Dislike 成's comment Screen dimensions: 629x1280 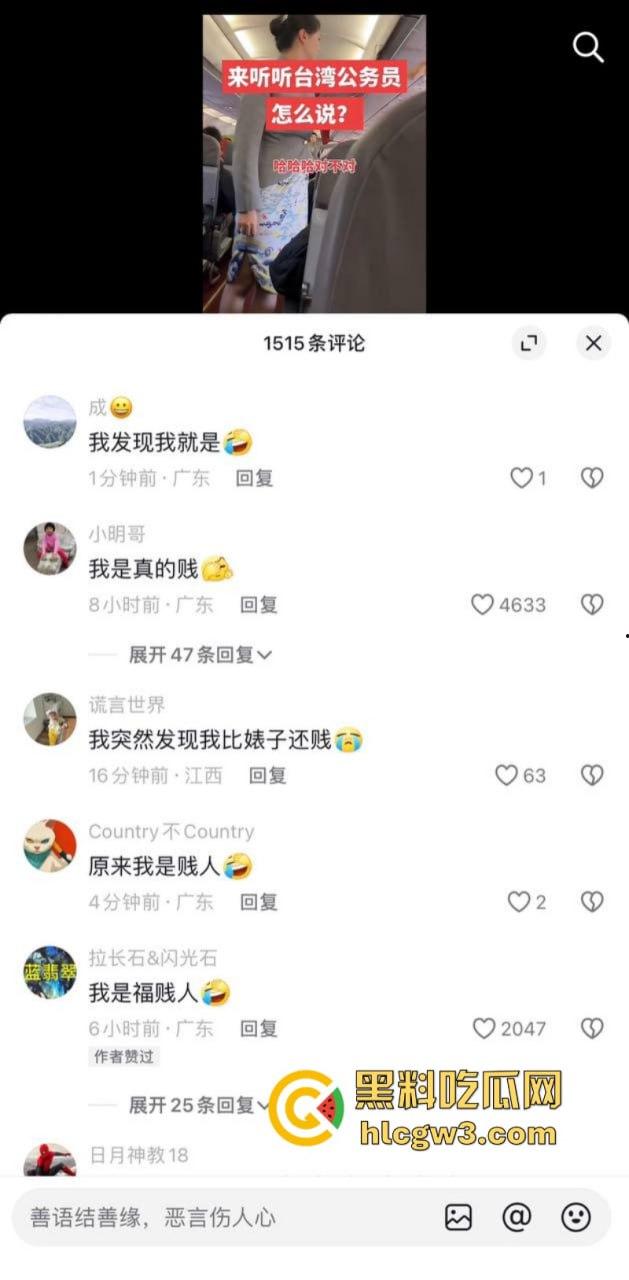(x=592, y=478)
